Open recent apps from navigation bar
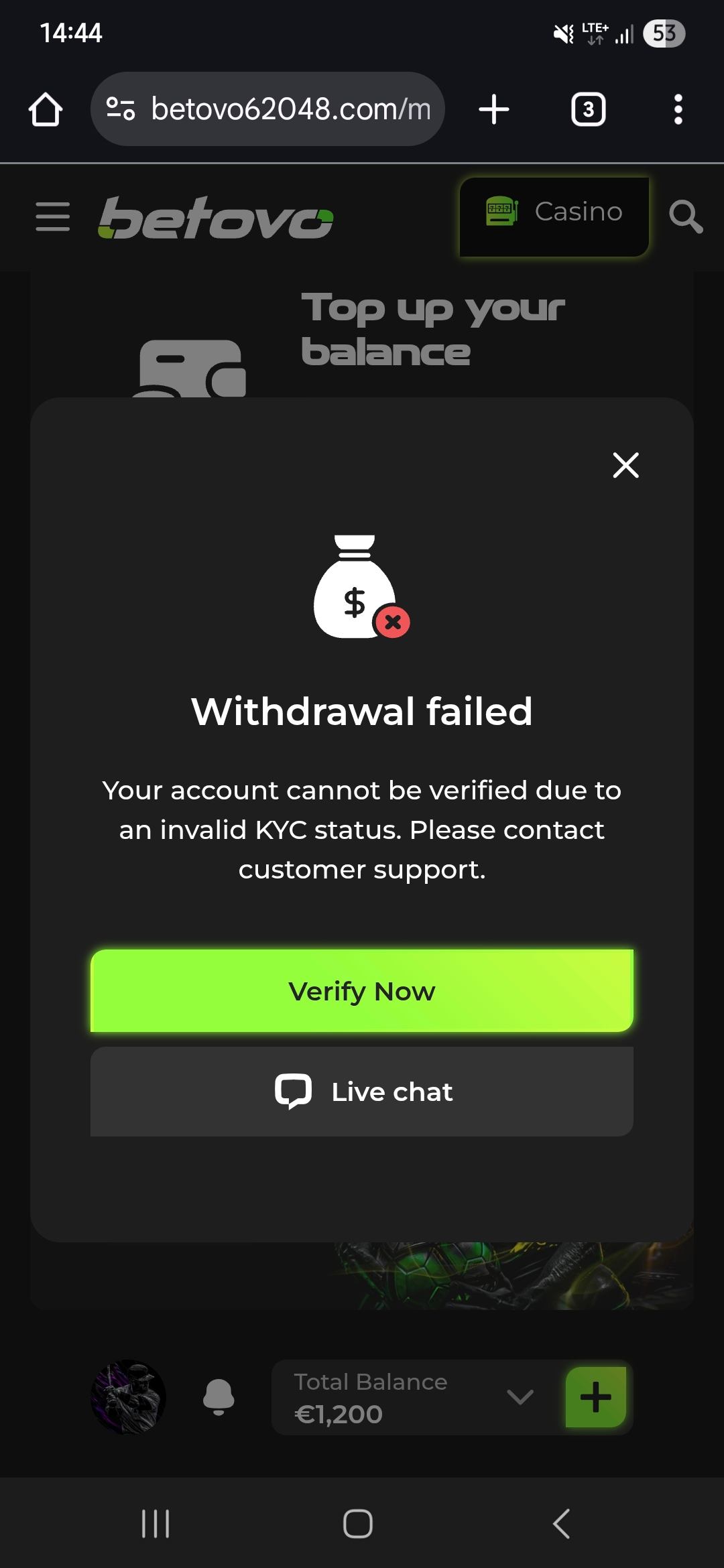This screenshot has height=1568, width=724. click(156, 1523)
